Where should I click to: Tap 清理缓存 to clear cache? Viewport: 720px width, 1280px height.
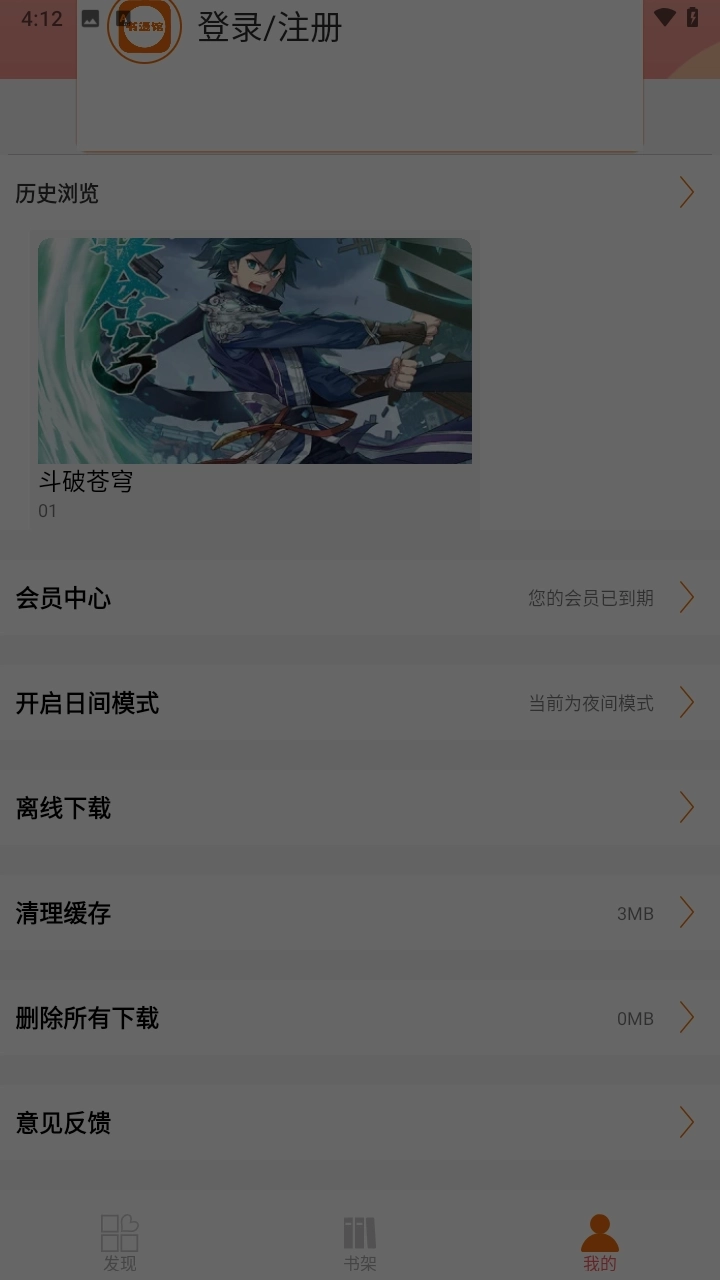[x=360, y=913]
